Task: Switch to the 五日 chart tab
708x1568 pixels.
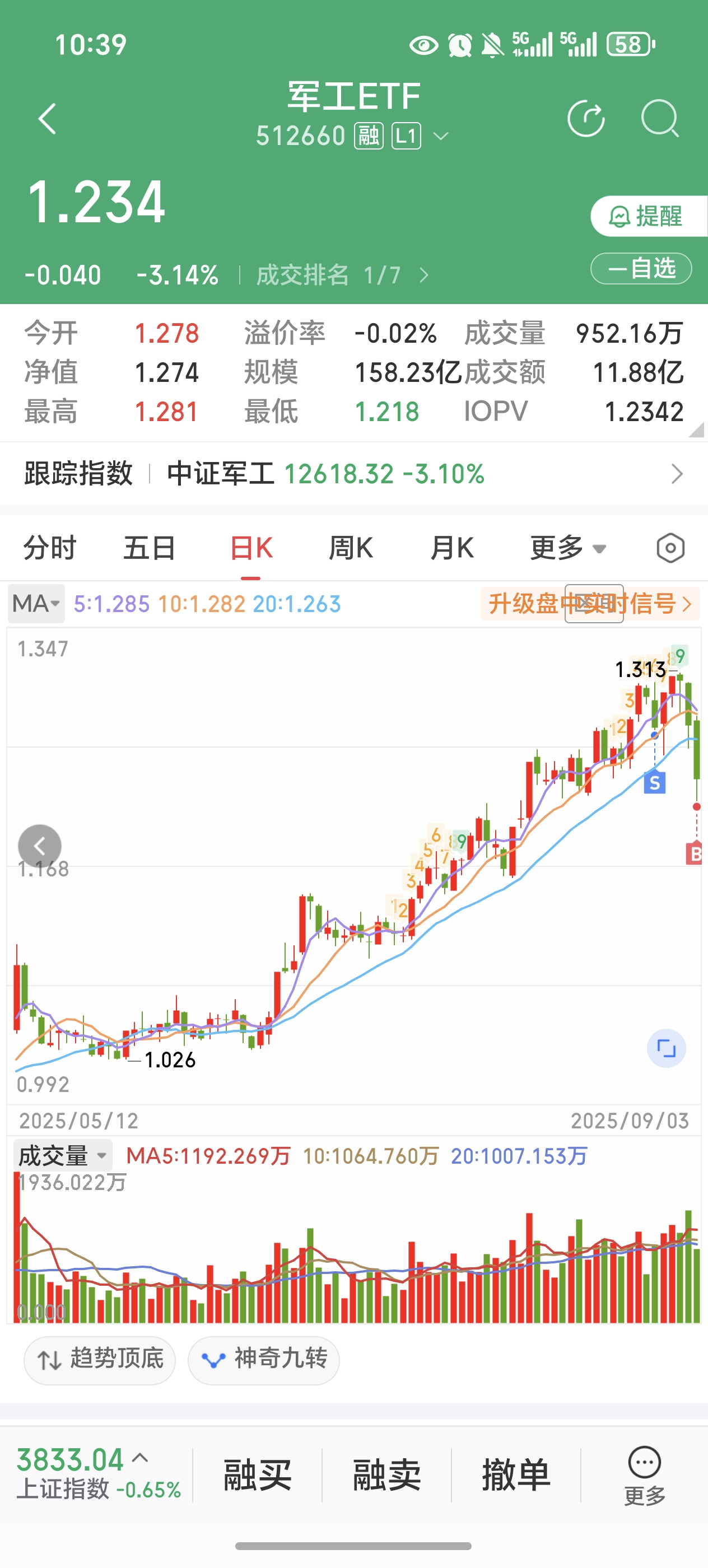Action: [x=150, y=548]
